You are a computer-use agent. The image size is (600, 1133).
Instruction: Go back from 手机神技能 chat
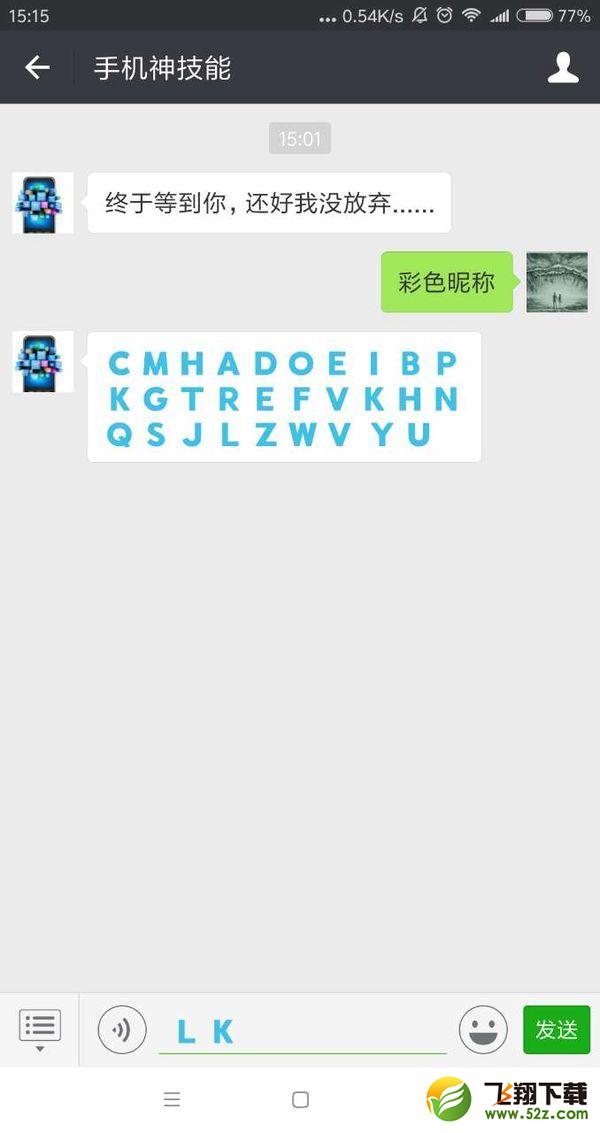37,68
